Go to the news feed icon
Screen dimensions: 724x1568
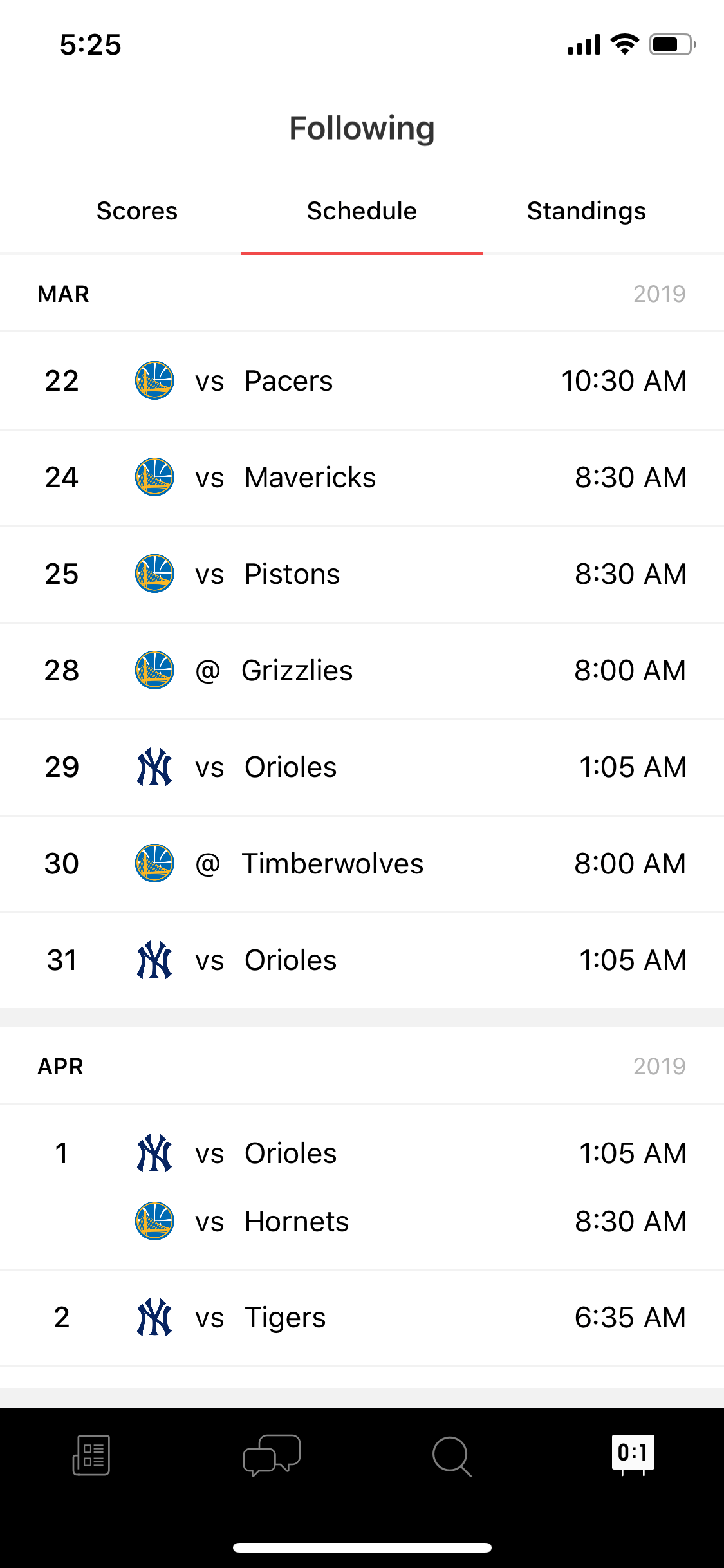tap(91, 1455)
